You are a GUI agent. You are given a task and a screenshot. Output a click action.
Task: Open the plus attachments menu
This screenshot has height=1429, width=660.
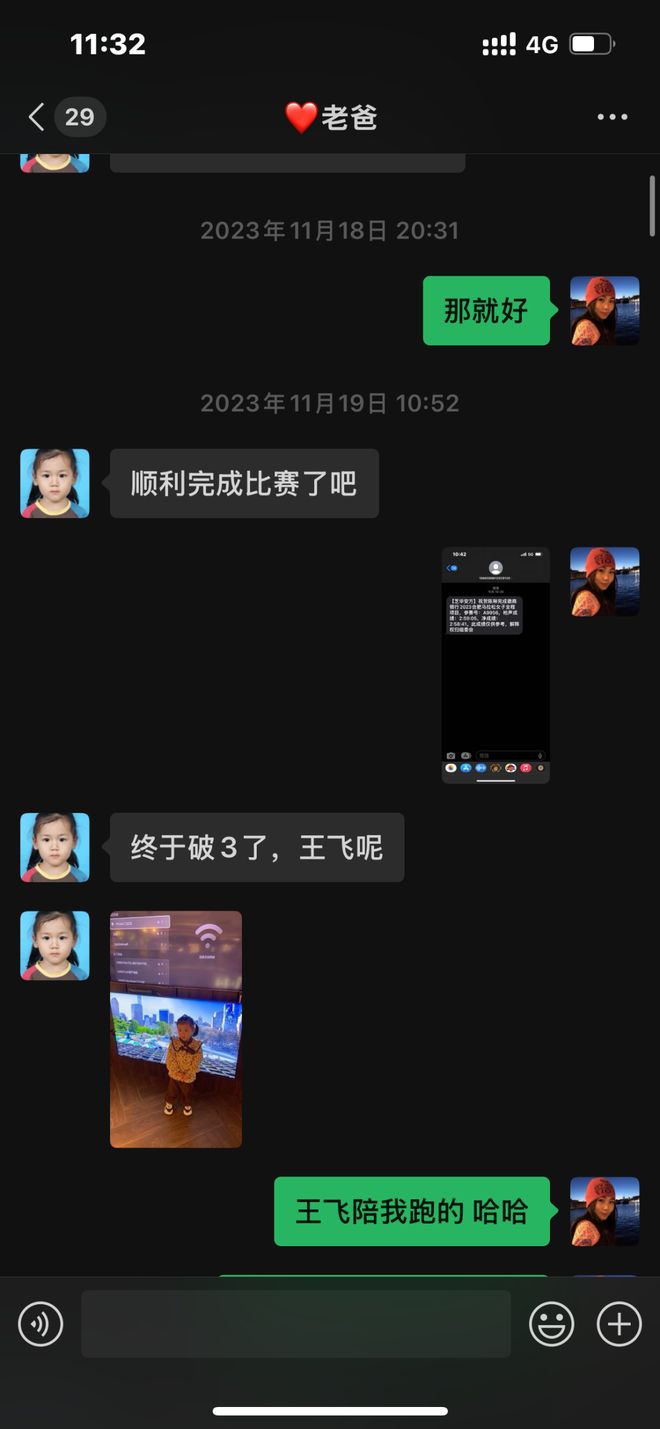coord(619,1324)
